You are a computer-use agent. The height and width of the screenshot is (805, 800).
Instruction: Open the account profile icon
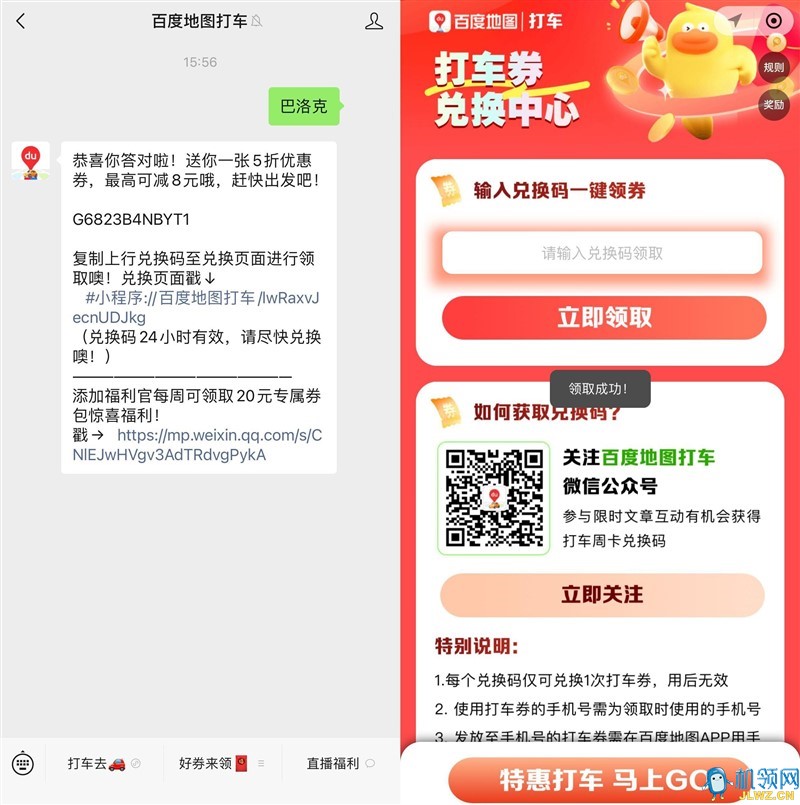pyautogui.click(x=374, y=21)
